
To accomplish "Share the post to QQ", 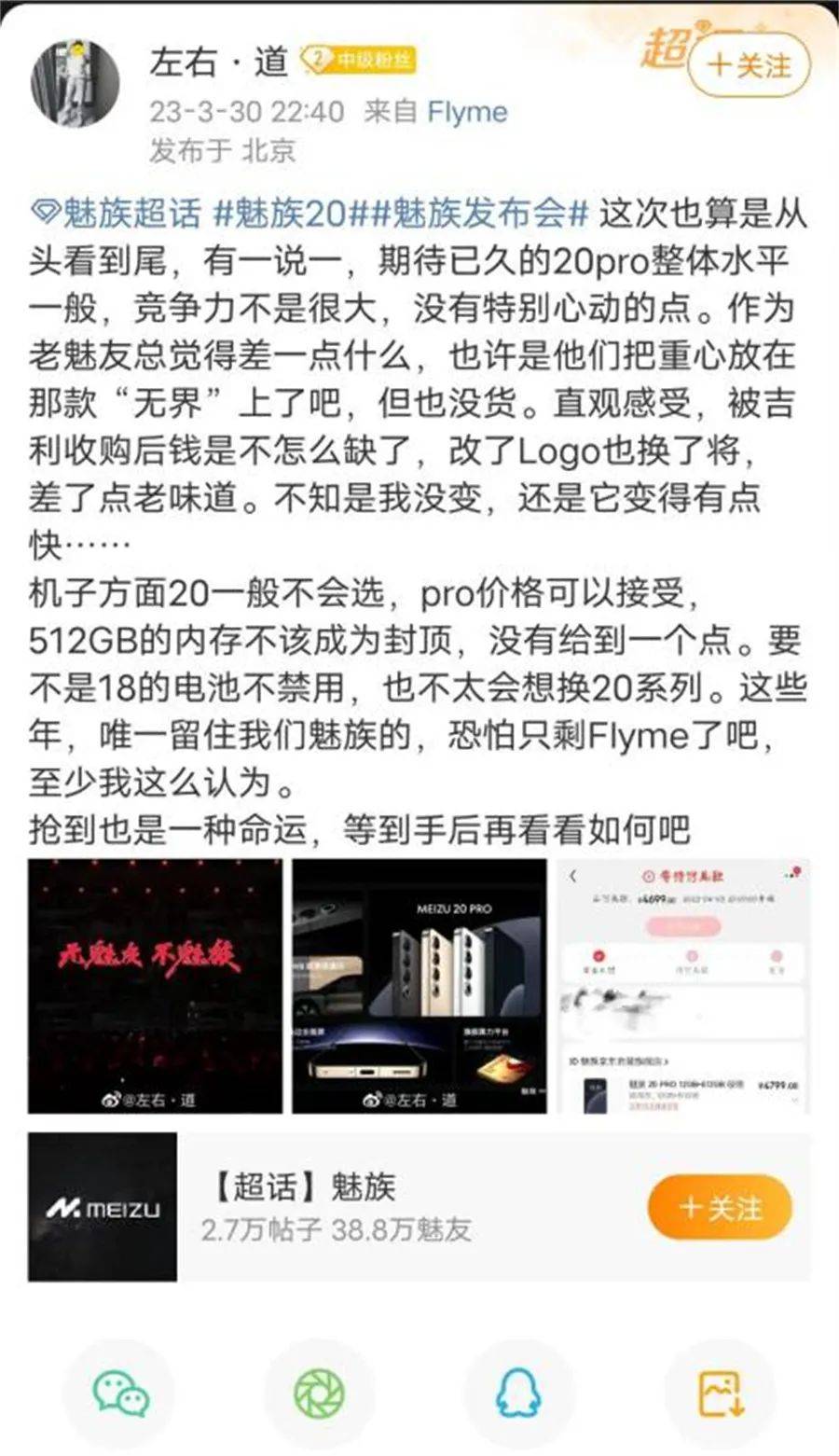I will [518, 1394].
